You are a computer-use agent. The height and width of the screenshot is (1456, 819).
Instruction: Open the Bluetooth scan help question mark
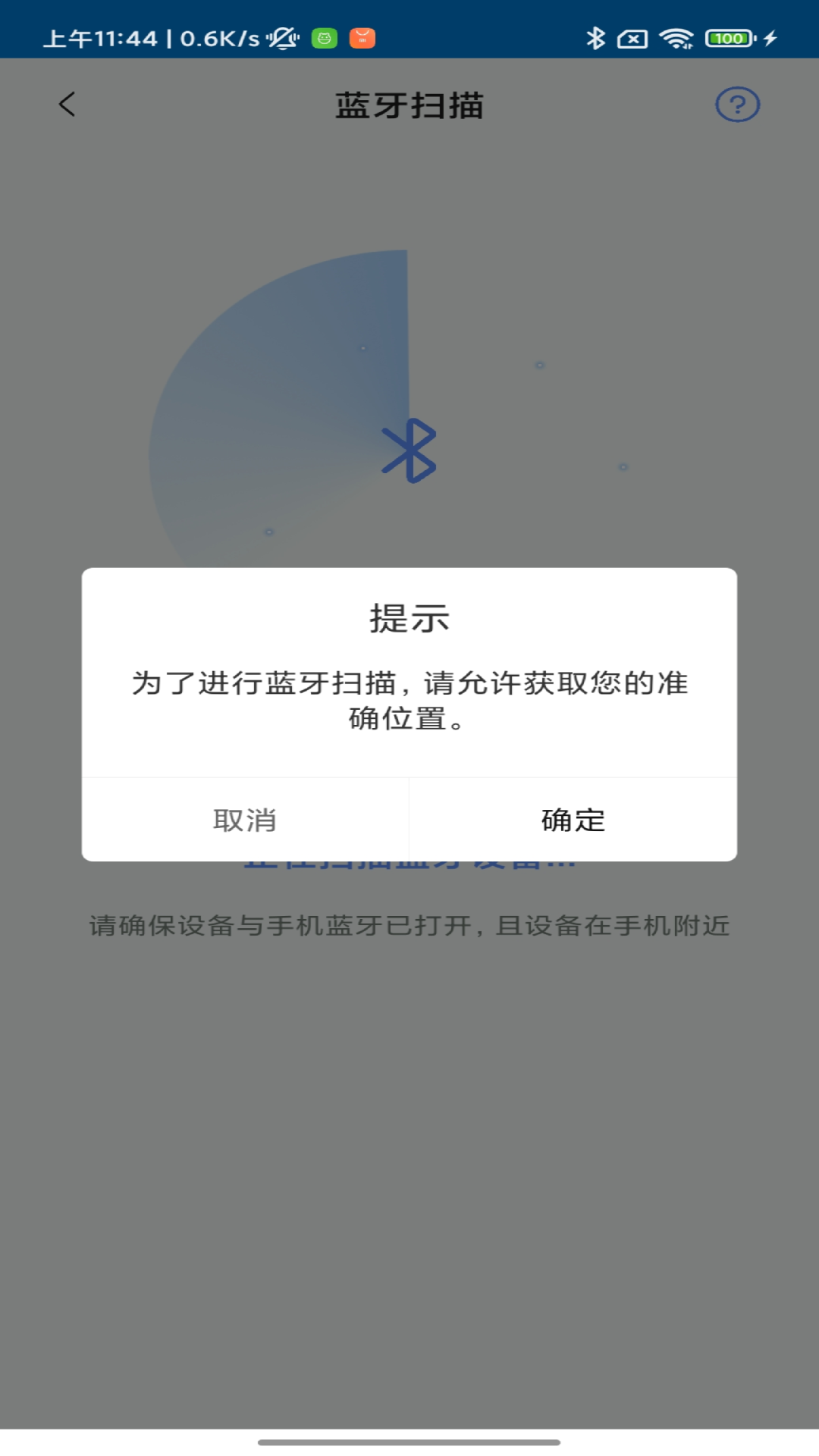(x=736, y=105)
